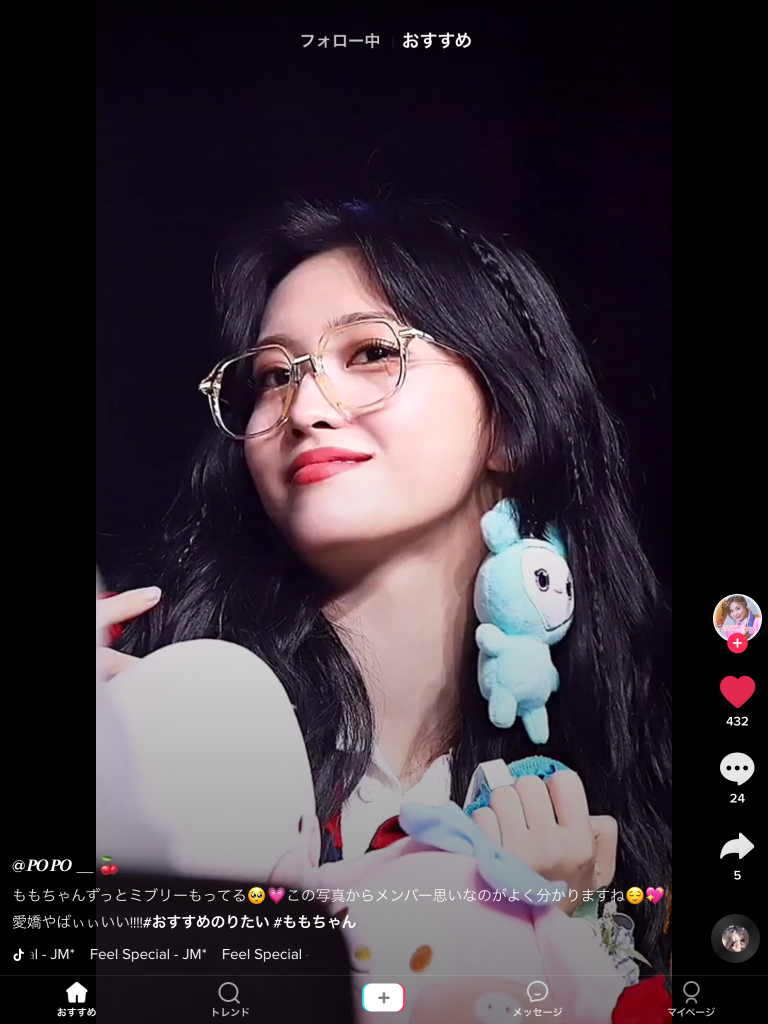This screenshot has height=1024, width=768.
Task: Open the hashtag #ももちゃん
Action: (314, 922)
